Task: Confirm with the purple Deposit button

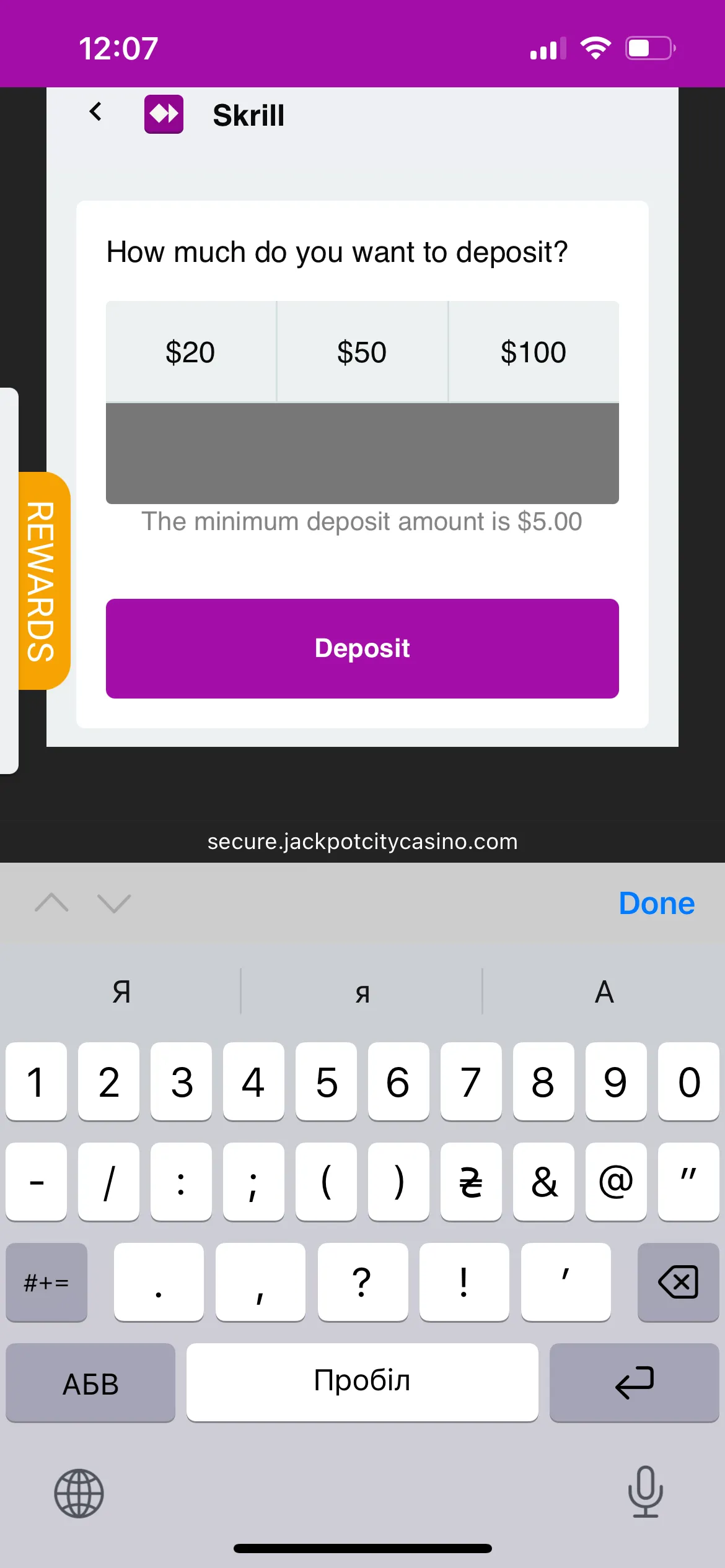Action: [362, 648]
